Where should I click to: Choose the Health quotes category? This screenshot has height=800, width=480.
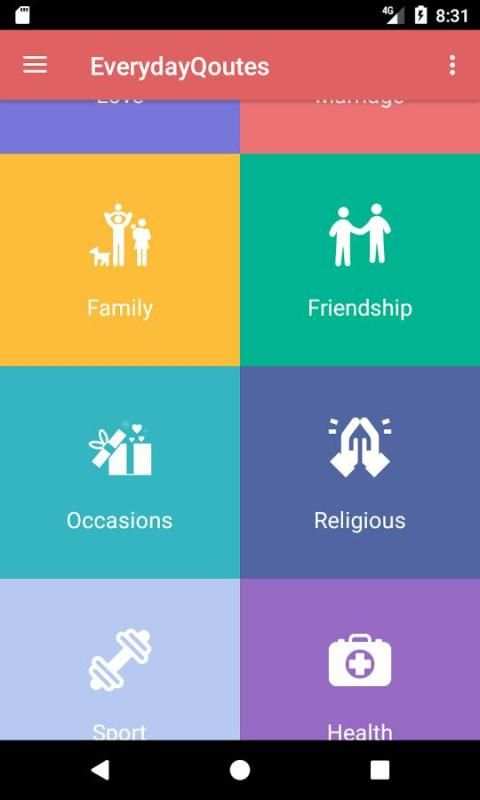point(360,659)
